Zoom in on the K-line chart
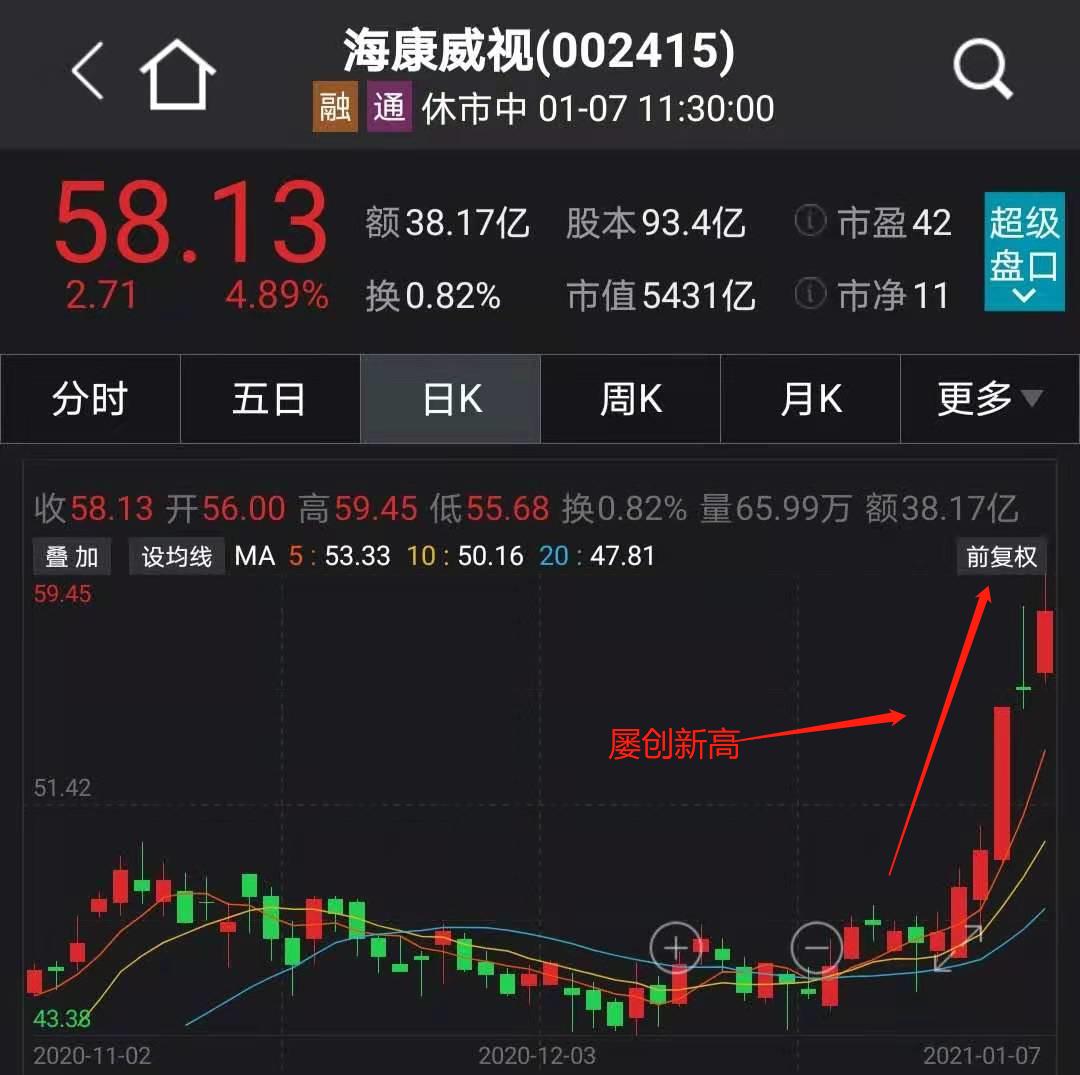1080x1075 pixels. click(x=675, y=946)
